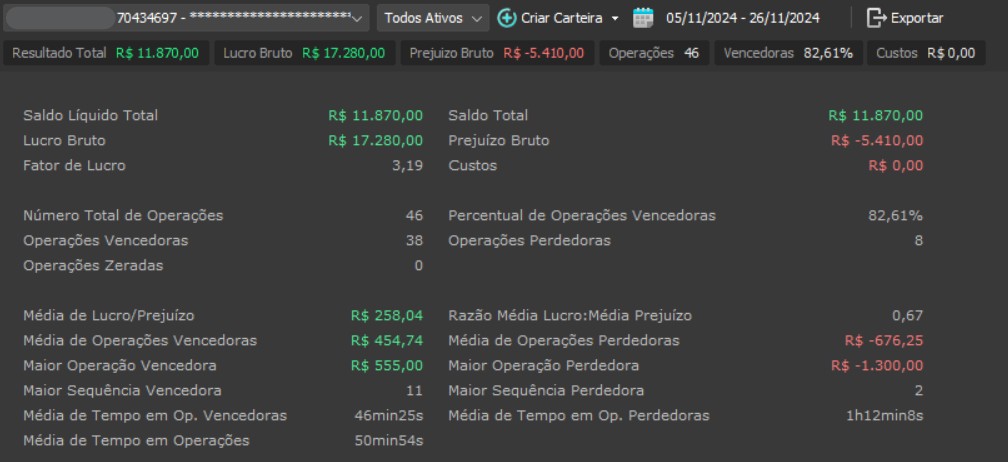Open the Todos Ativos dropdown

pyautogui.click(x=433, y=18)
